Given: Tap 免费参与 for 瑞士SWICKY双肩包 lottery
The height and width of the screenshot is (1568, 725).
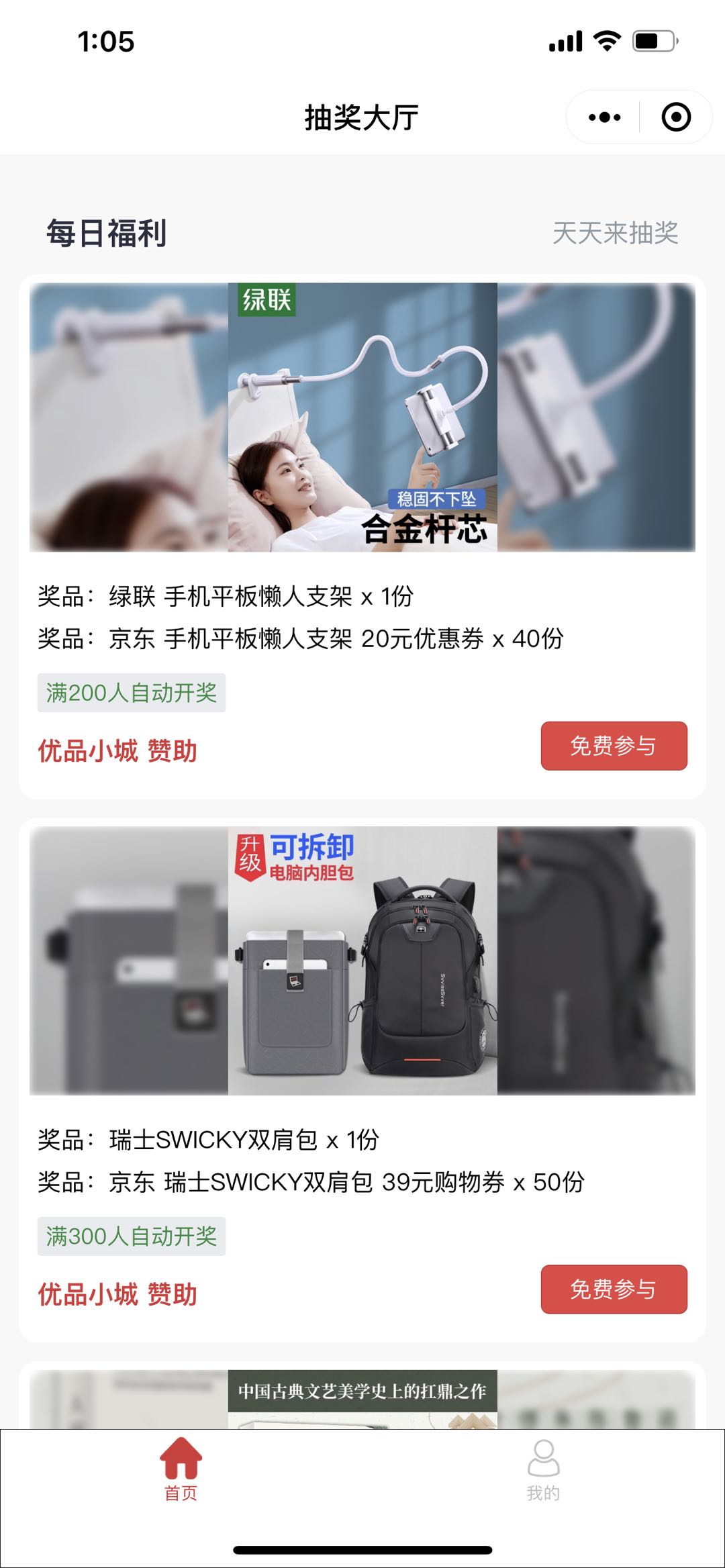Looking at the screenshot, I should tap(614, 1289).
